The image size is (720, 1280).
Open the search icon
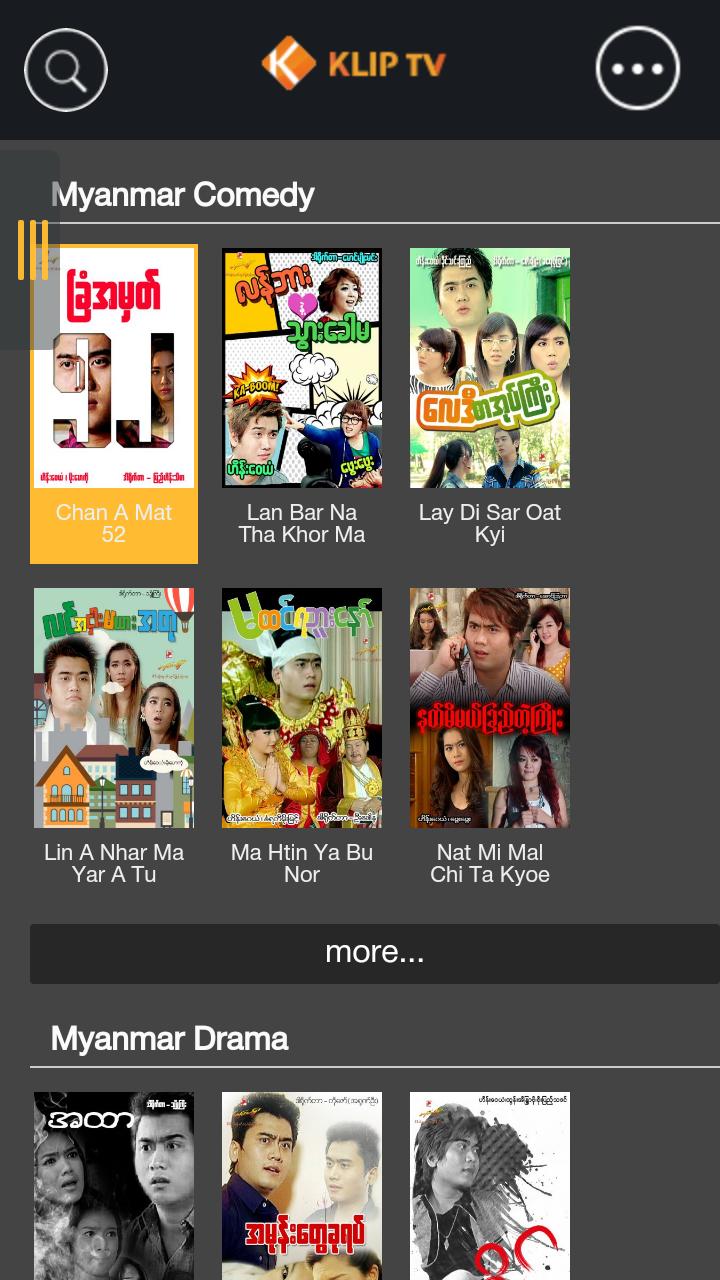tap(66, 70)
